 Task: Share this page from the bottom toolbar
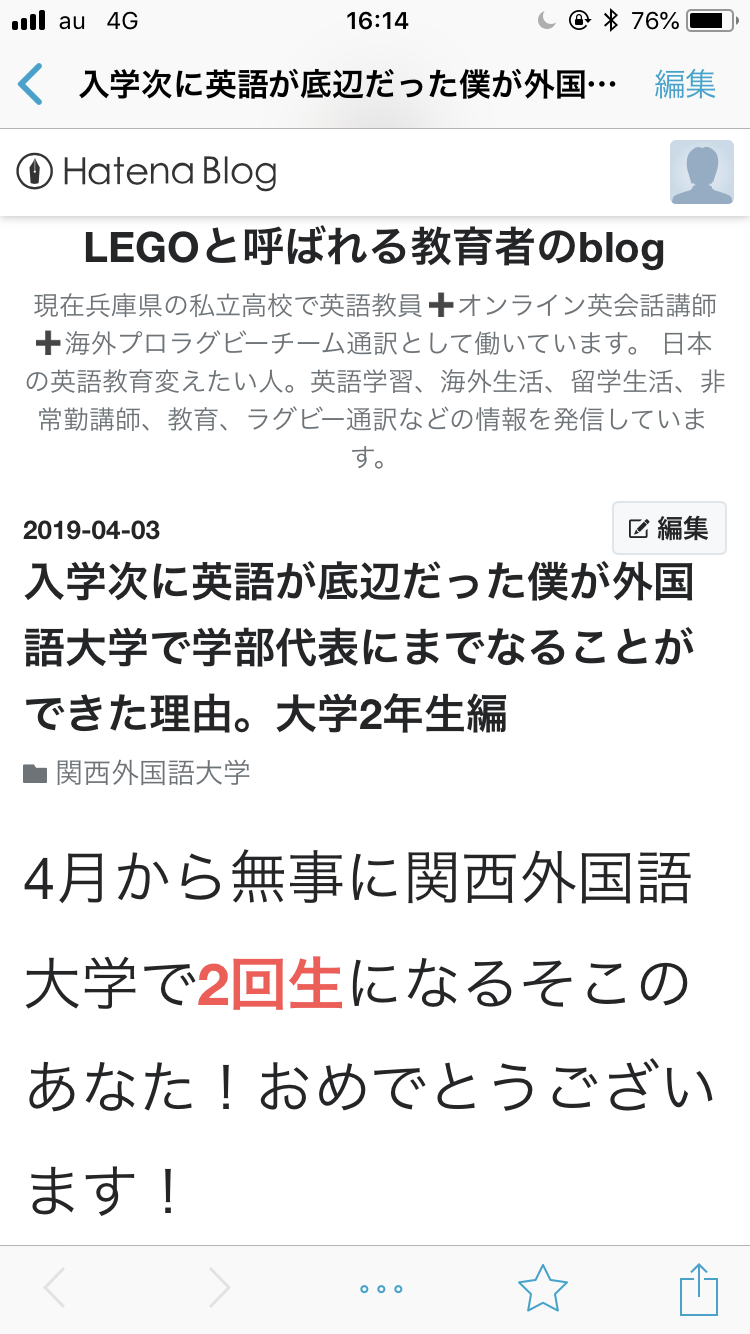(x=699, y=1288)
